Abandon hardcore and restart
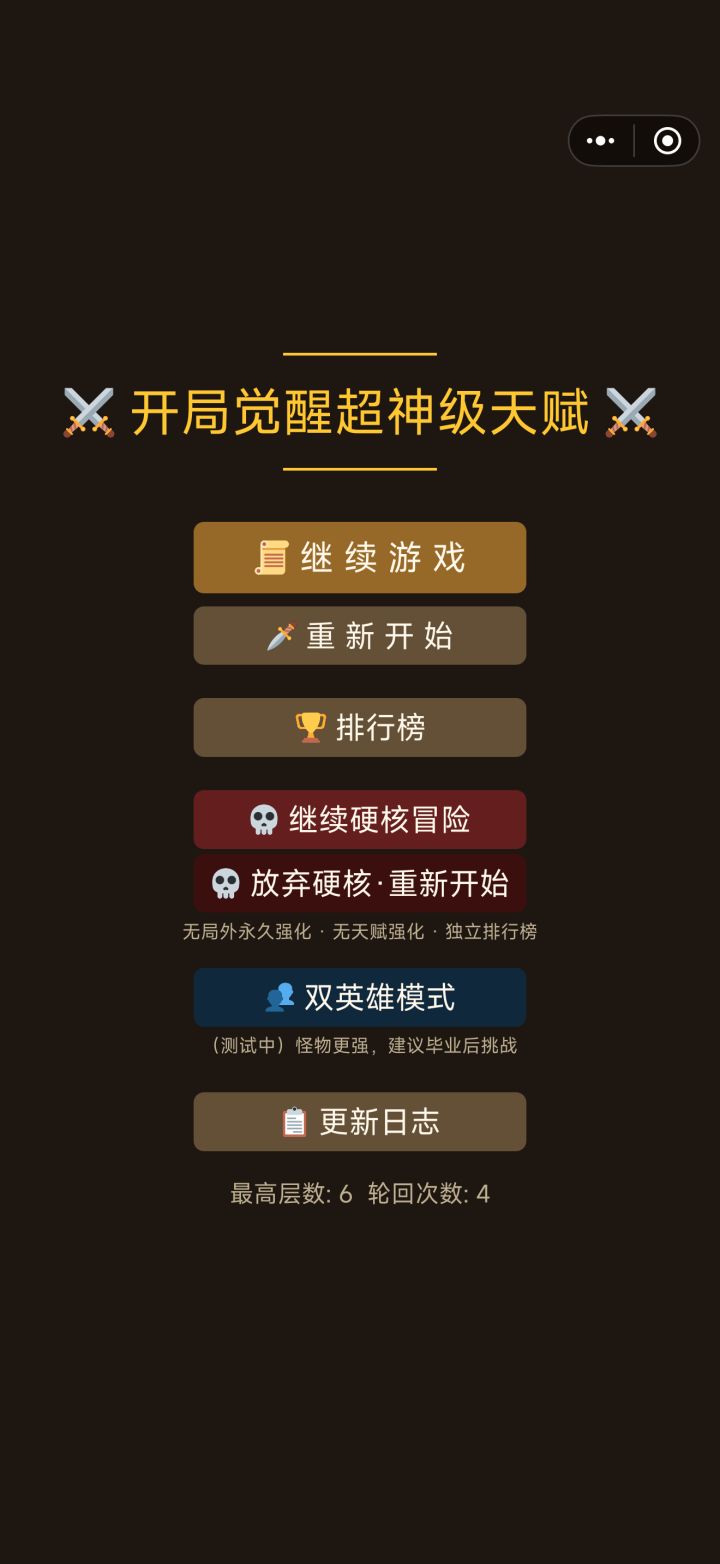The height and width of the screenshot is (1564, 720). coord(360,883)
